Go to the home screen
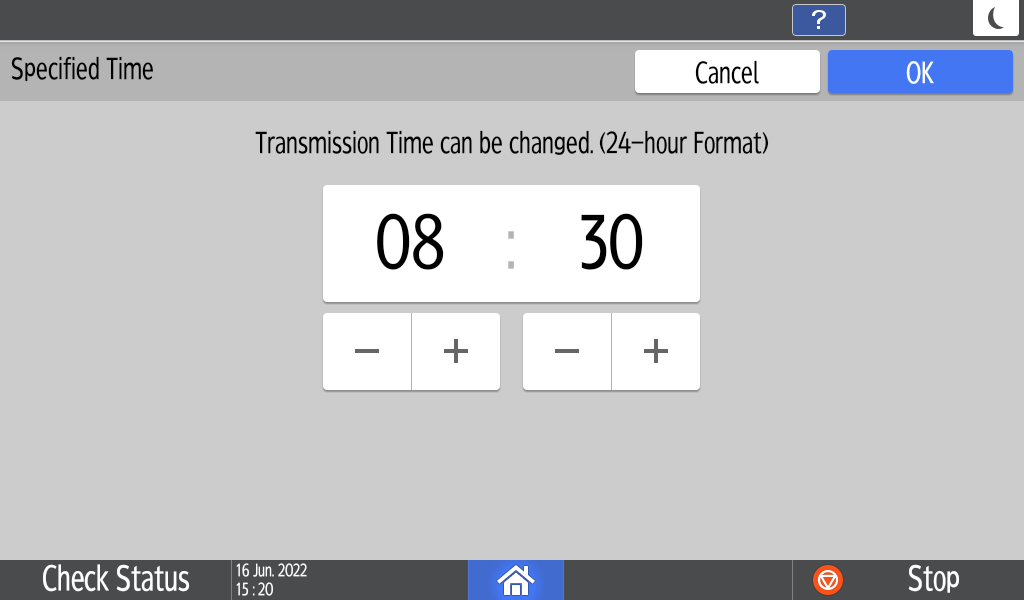Viewport: 1024px width, 600px height. (516, 579)
